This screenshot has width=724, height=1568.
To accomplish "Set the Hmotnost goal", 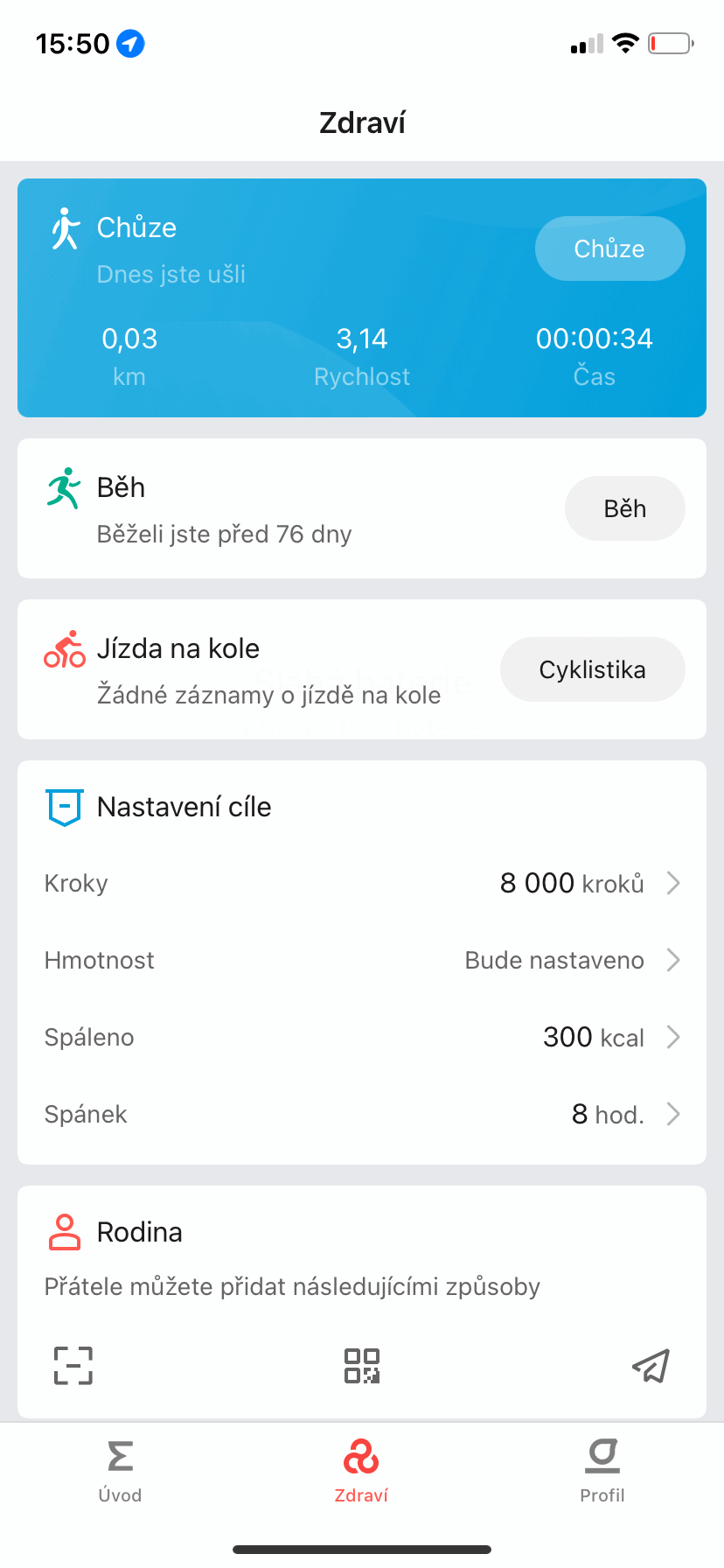I will coord(362,960).
